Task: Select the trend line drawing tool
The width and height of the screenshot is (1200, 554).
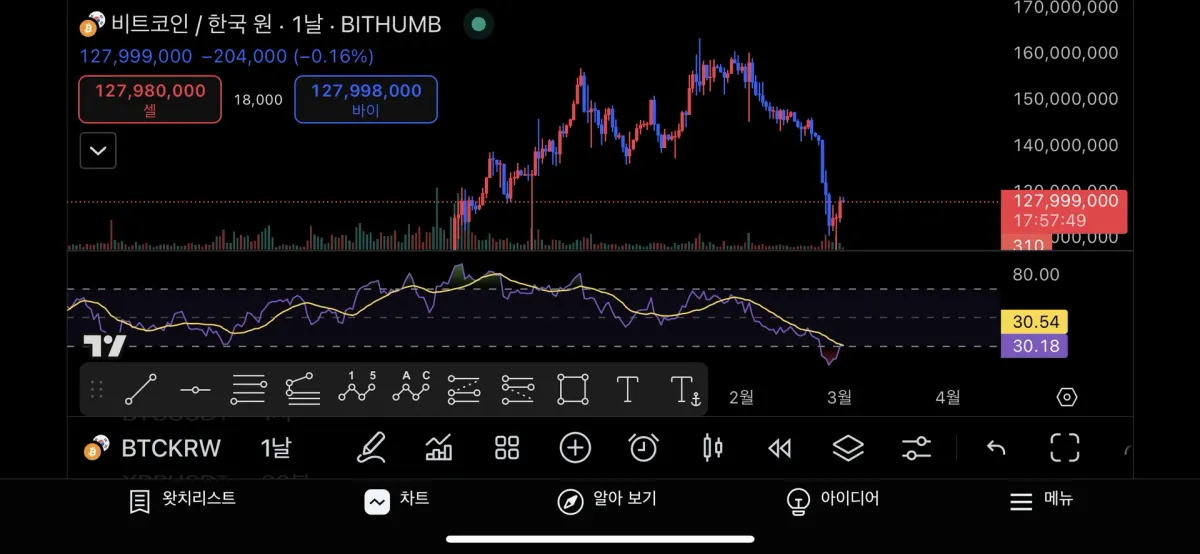Action: click(x=140, y=389)
